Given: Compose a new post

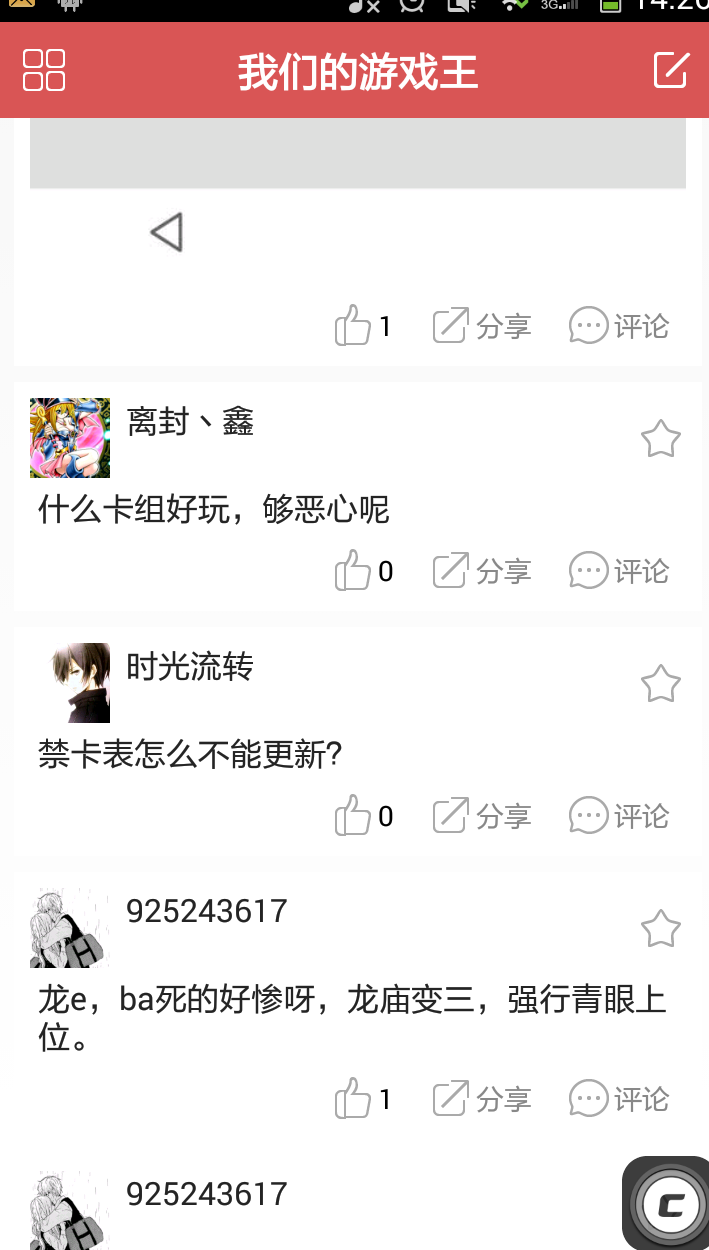Looking at the screenshot, I should tap(671, 70).
